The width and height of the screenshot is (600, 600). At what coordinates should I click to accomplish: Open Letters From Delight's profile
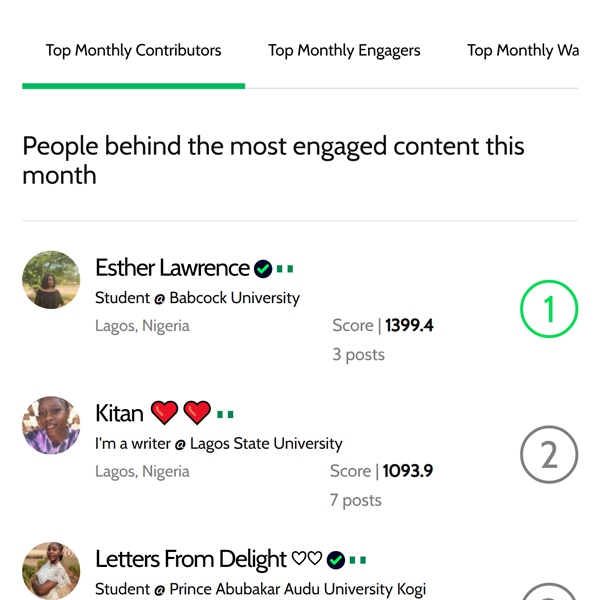pos(191,559)
